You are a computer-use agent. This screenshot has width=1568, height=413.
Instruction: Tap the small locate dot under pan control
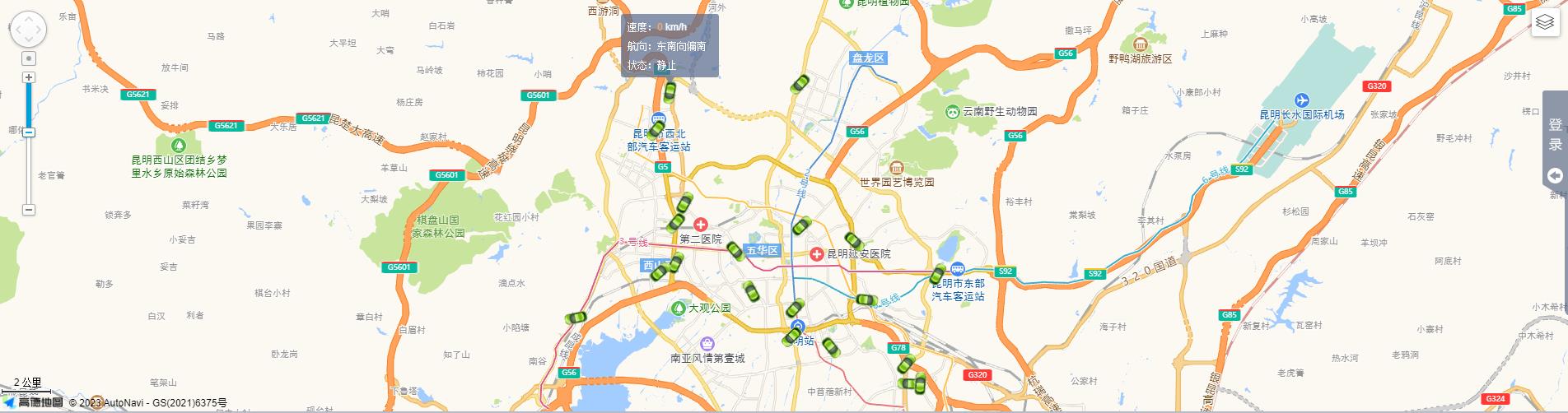[x=29, y=58]
